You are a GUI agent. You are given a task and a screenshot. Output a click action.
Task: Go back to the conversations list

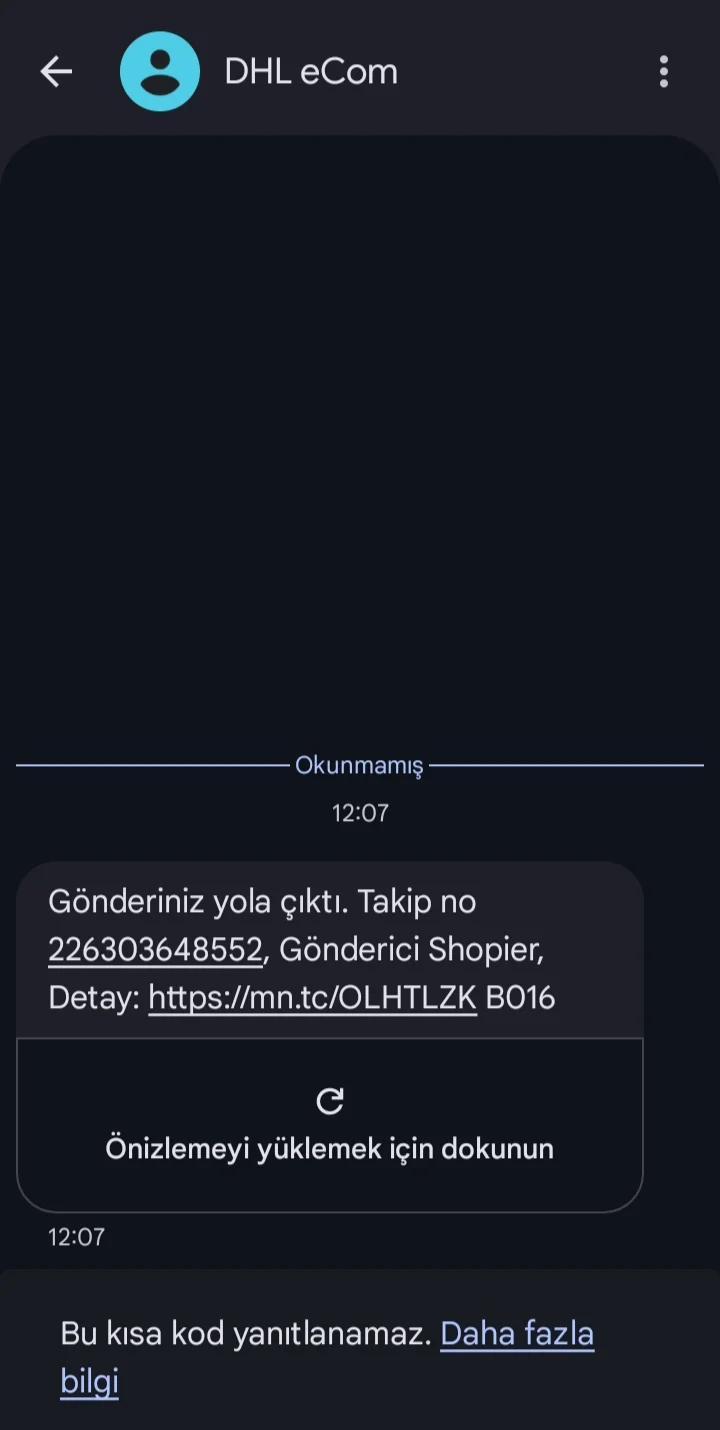click(56, 71)
